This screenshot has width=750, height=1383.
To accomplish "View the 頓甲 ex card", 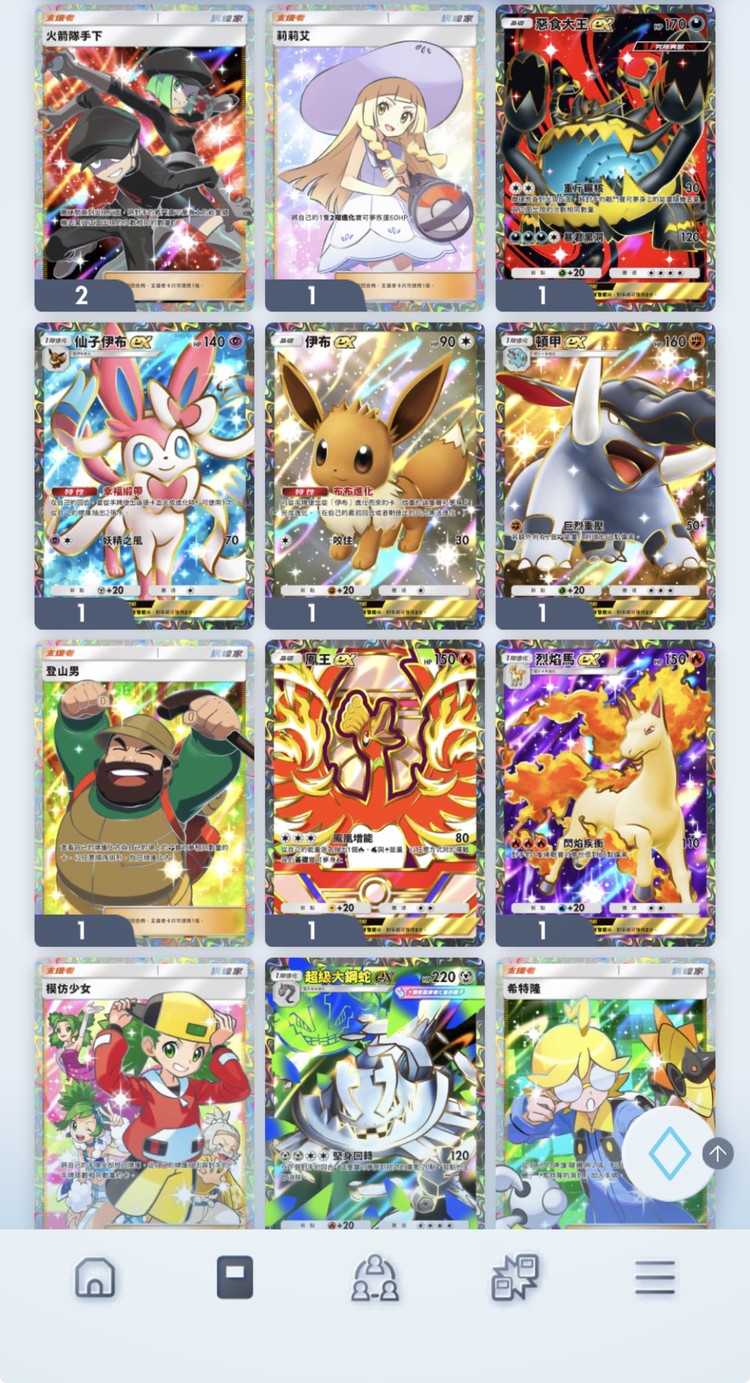I will pyautogui.click(x=605, y=472).
